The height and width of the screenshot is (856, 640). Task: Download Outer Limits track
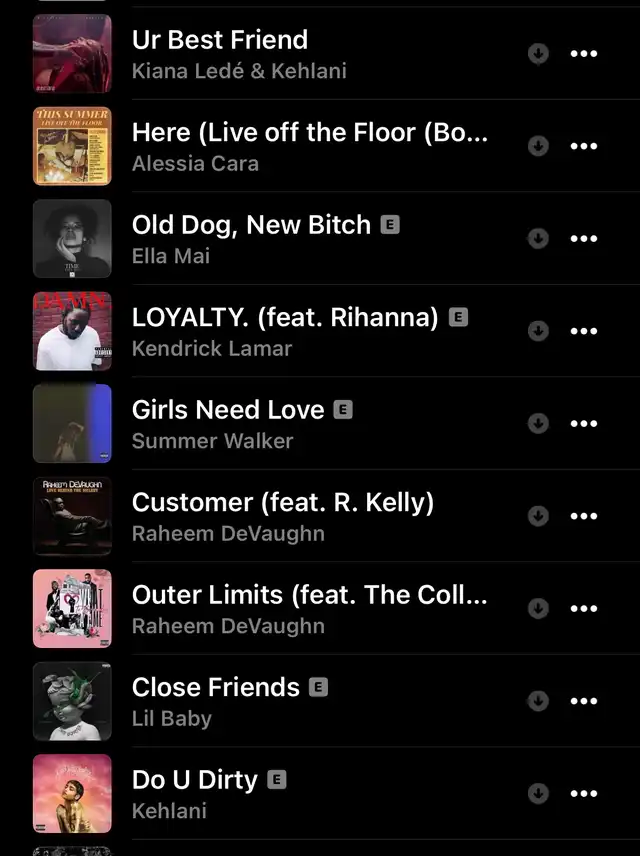click(538, 608)
